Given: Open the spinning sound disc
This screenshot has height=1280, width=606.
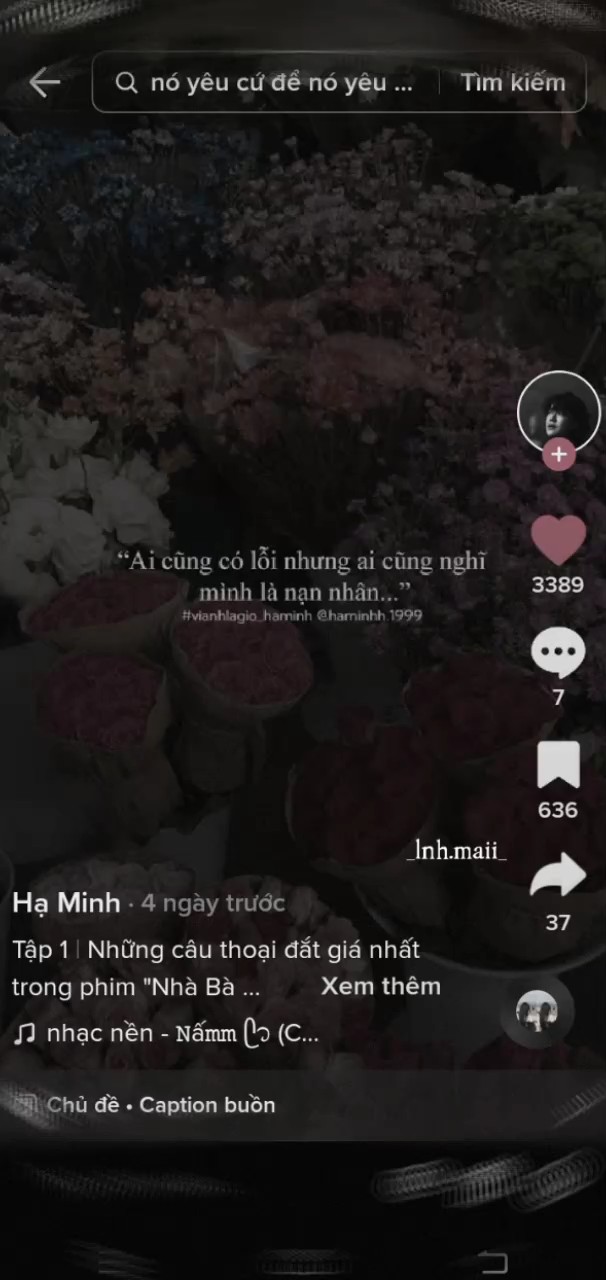Looking at the screenshot, I should (537, 1012).
